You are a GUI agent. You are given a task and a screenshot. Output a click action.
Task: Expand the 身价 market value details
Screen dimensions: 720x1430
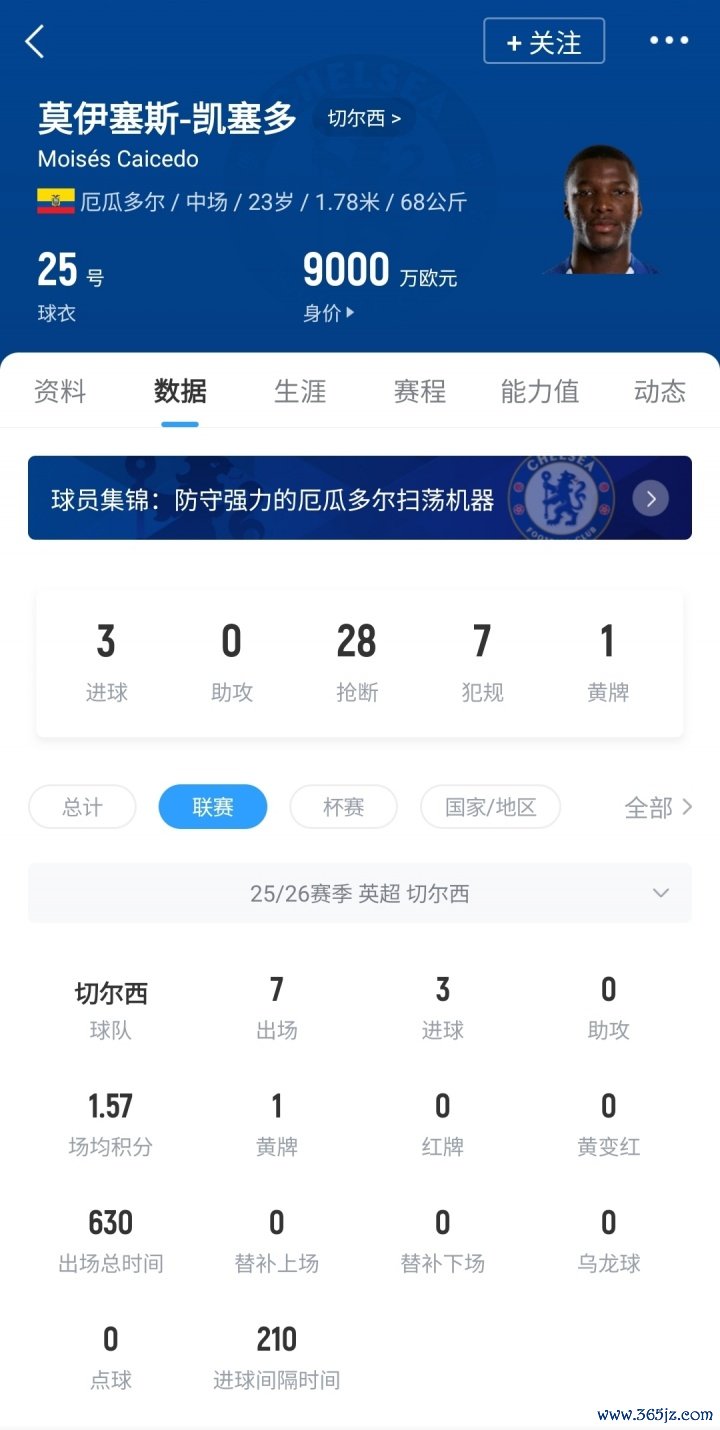tap(329, 313)
